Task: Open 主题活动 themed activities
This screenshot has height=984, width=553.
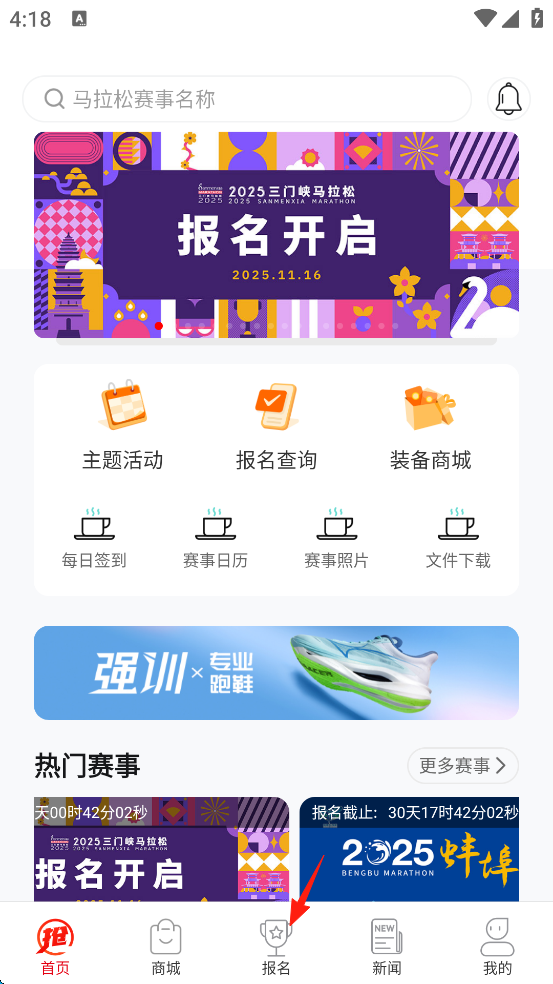Action: point(122,425)
